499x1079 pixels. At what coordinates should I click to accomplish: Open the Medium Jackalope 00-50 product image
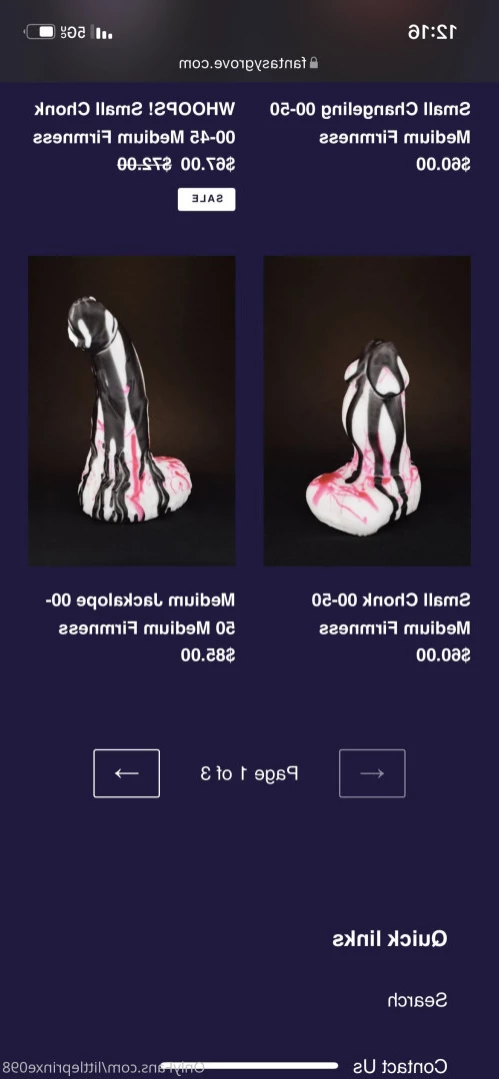pos(131,411)
